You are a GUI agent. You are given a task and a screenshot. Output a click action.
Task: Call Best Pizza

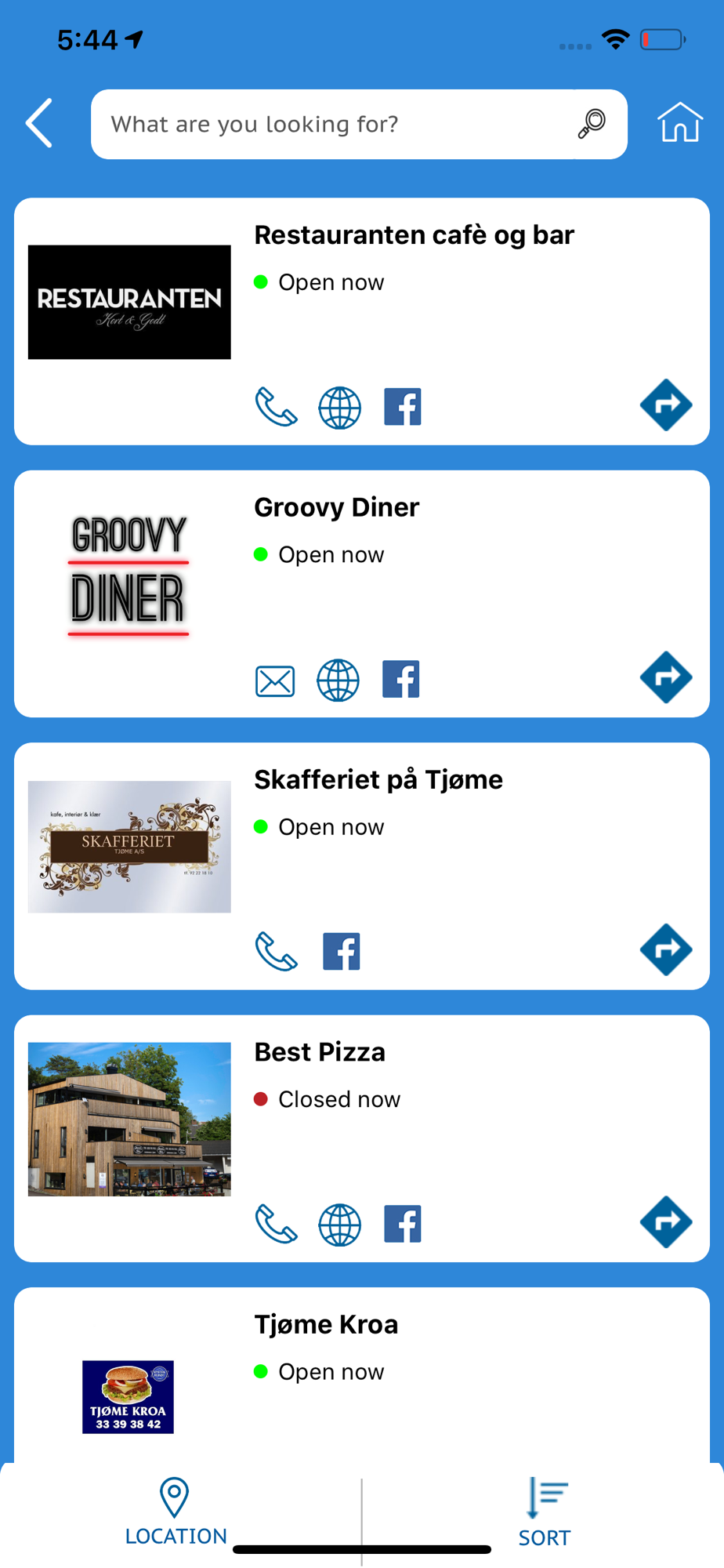pos(277,1225)
